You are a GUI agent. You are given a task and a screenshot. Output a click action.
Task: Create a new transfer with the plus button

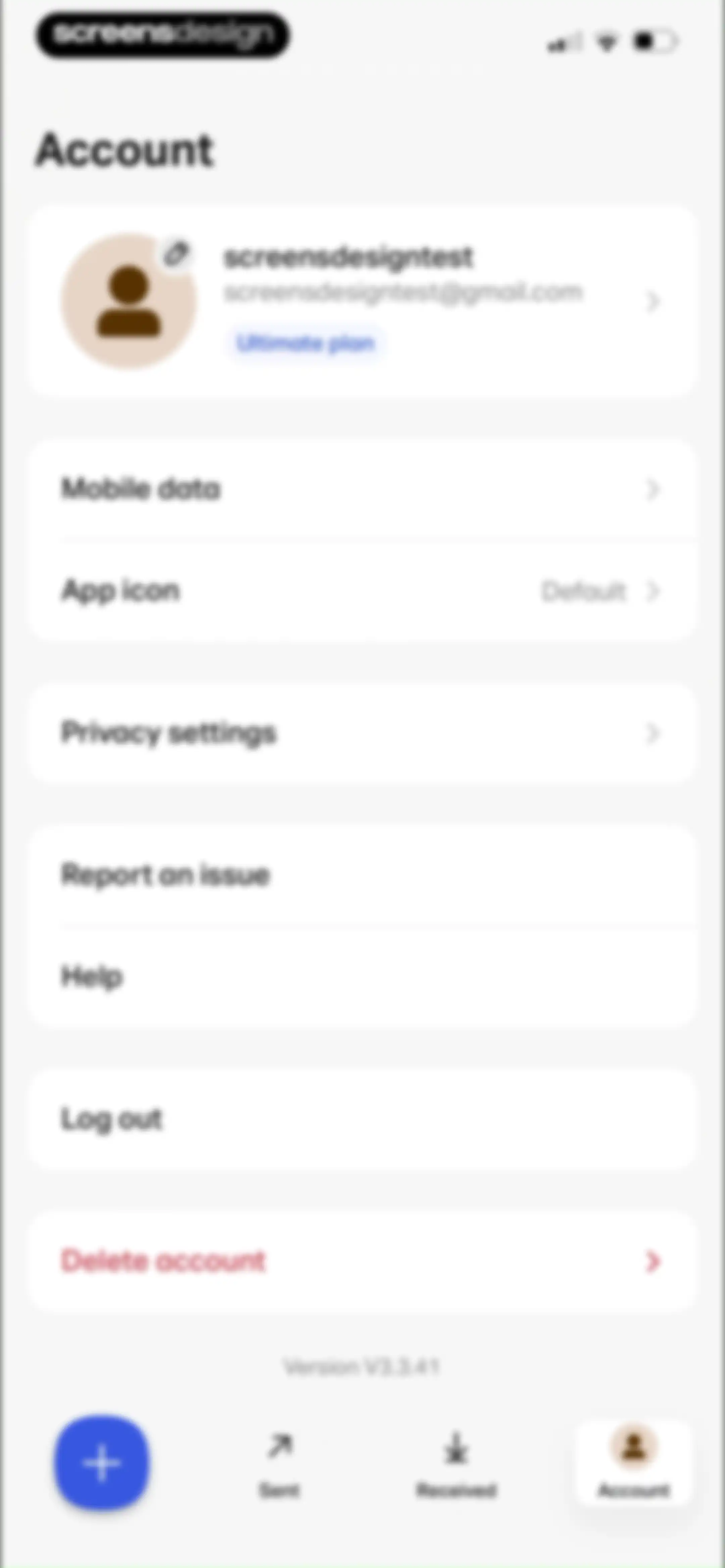(x=102, y=1463)
